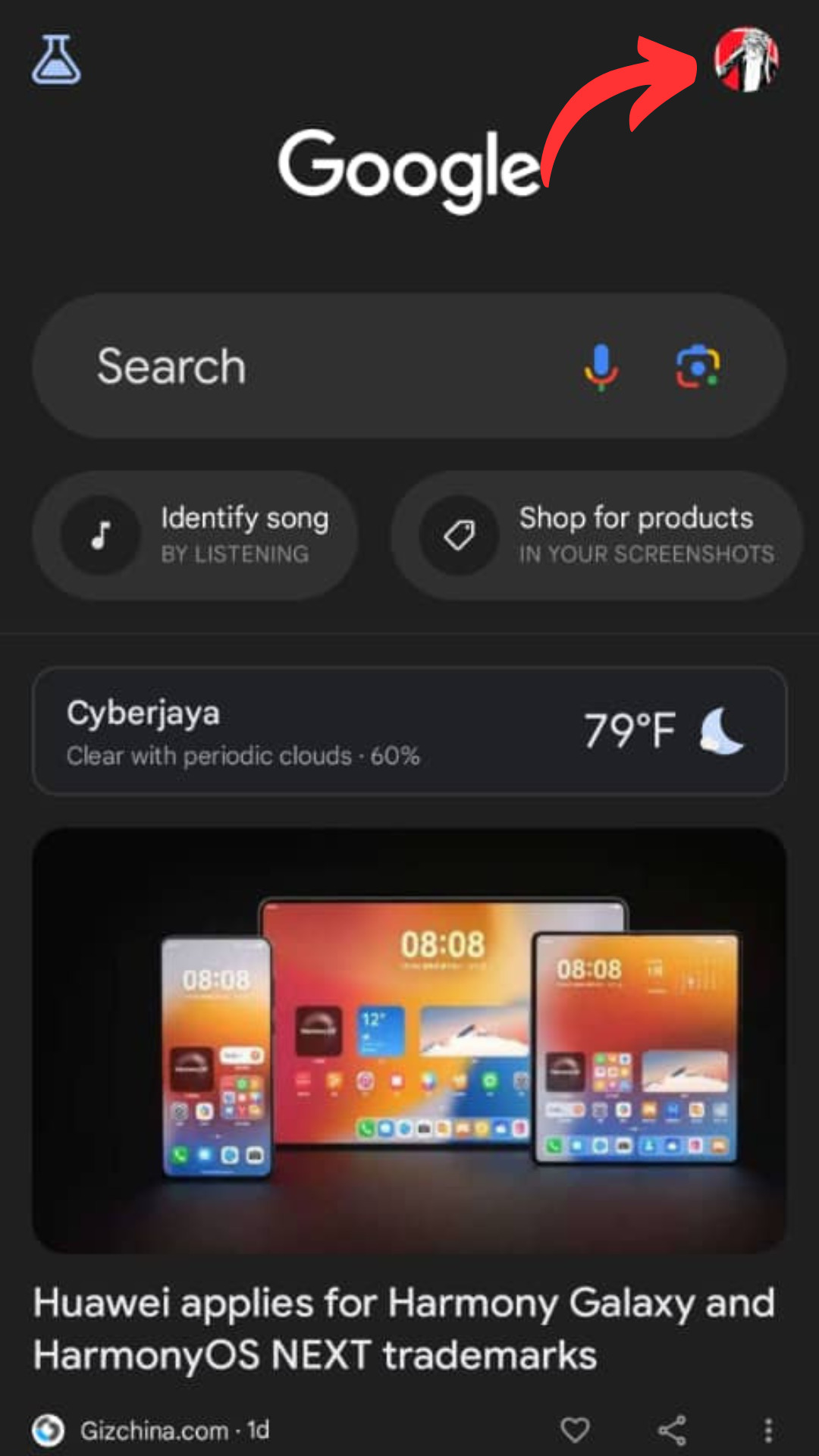Open the account profile picture

click(747, 60)
